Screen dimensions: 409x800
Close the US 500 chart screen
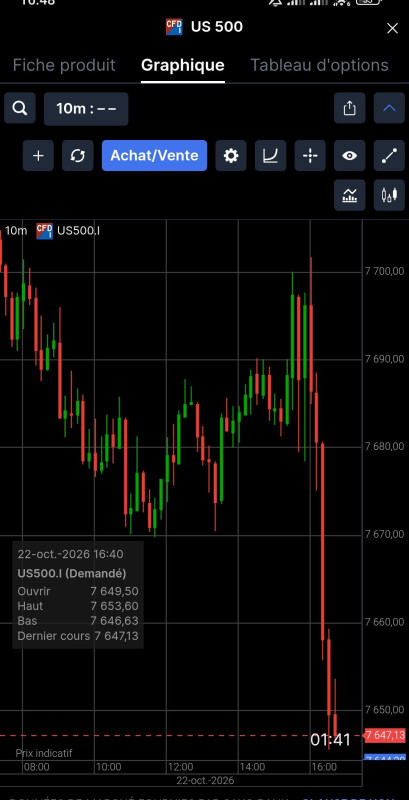tap(392, 29)
